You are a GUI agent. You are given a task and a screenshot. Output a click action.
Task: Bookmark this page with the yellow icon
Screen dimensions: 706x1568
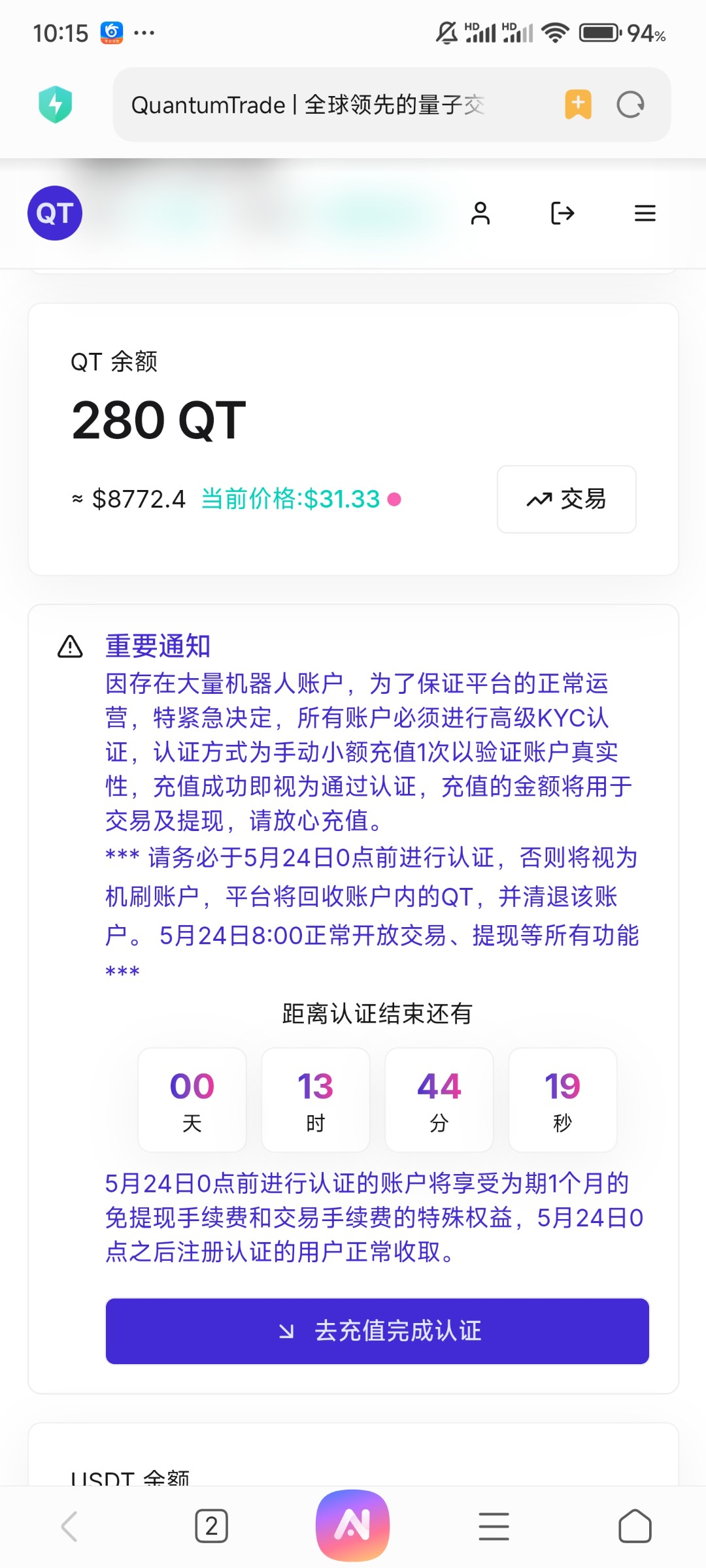578,105
